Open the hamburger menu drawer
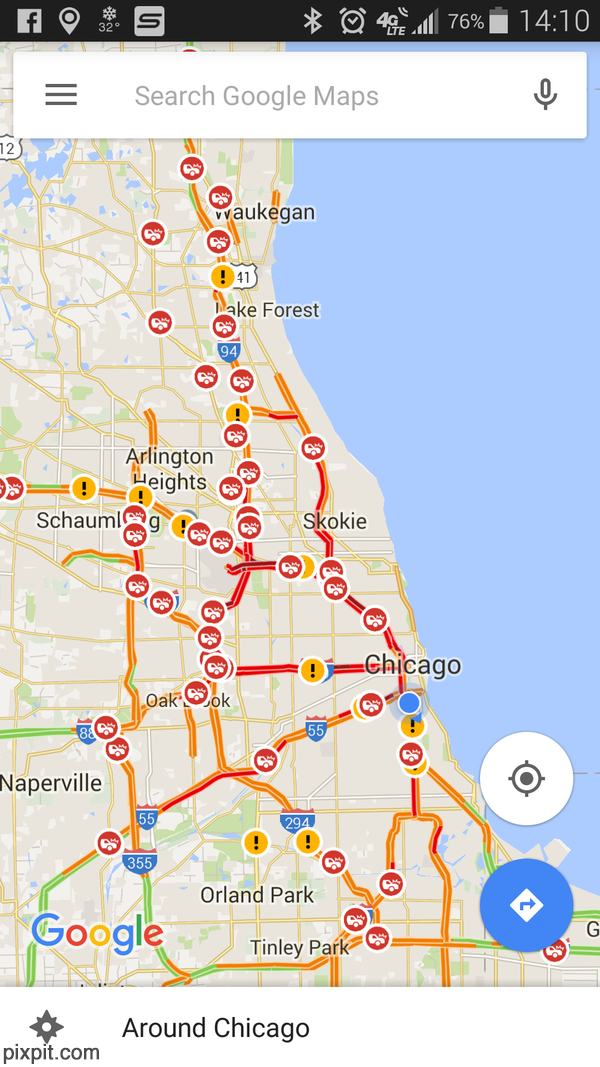600x1067 pixels. coord(61,95)
